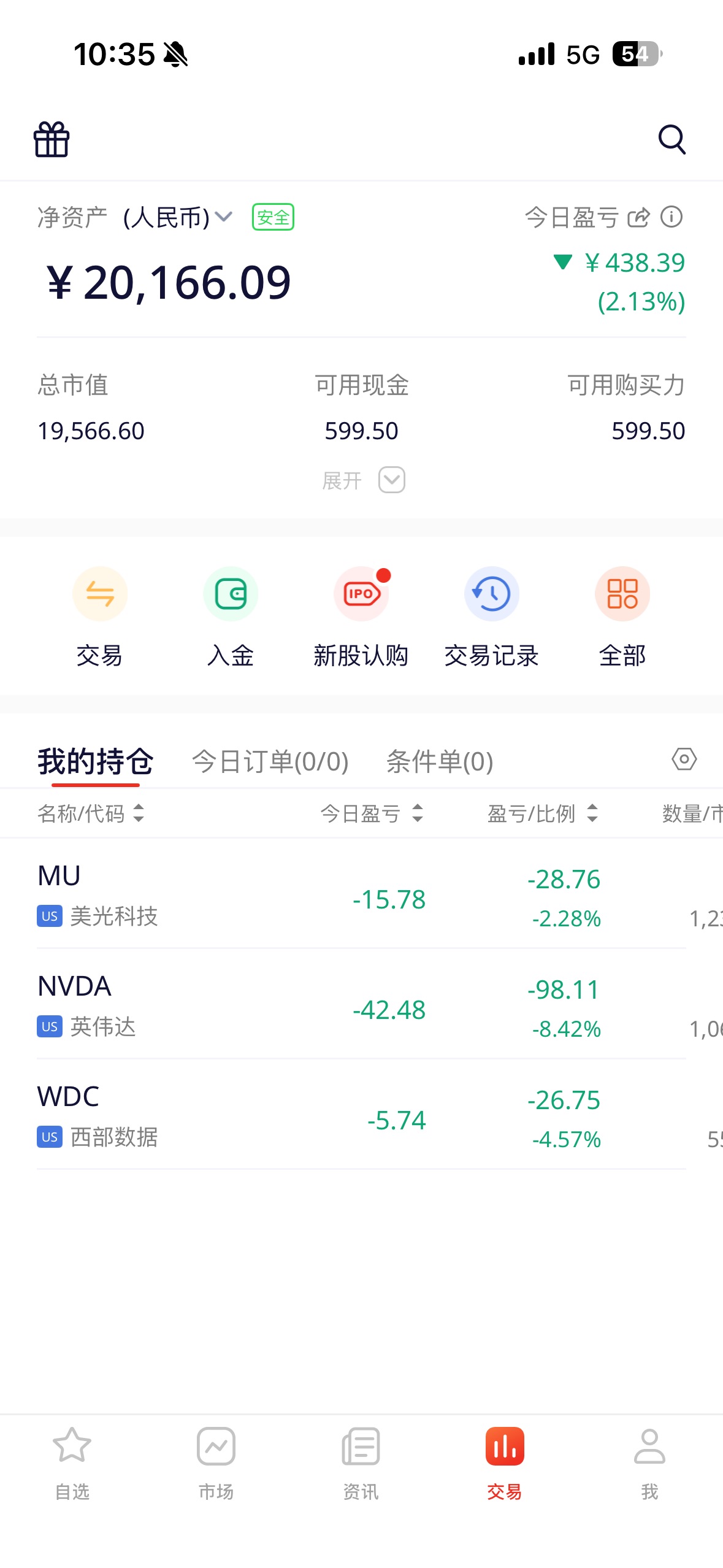723x1568 pixels.
Task: Sort holdings by 盈亏/比例 column
Action: tap(542, 813)
